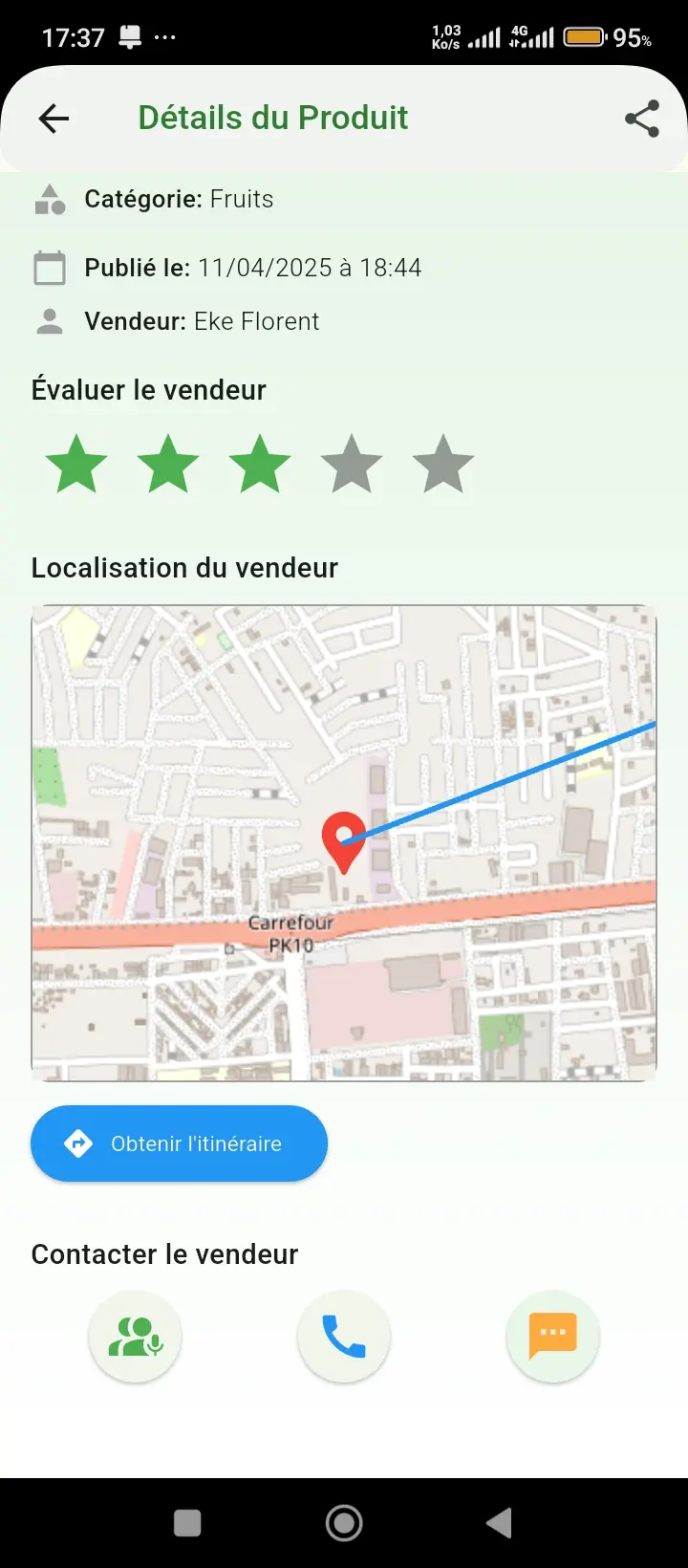The image size is (688, 1568).
Task: Start a voice chat with the seller
Action: pyautogui.click(x=135, y=1337)
